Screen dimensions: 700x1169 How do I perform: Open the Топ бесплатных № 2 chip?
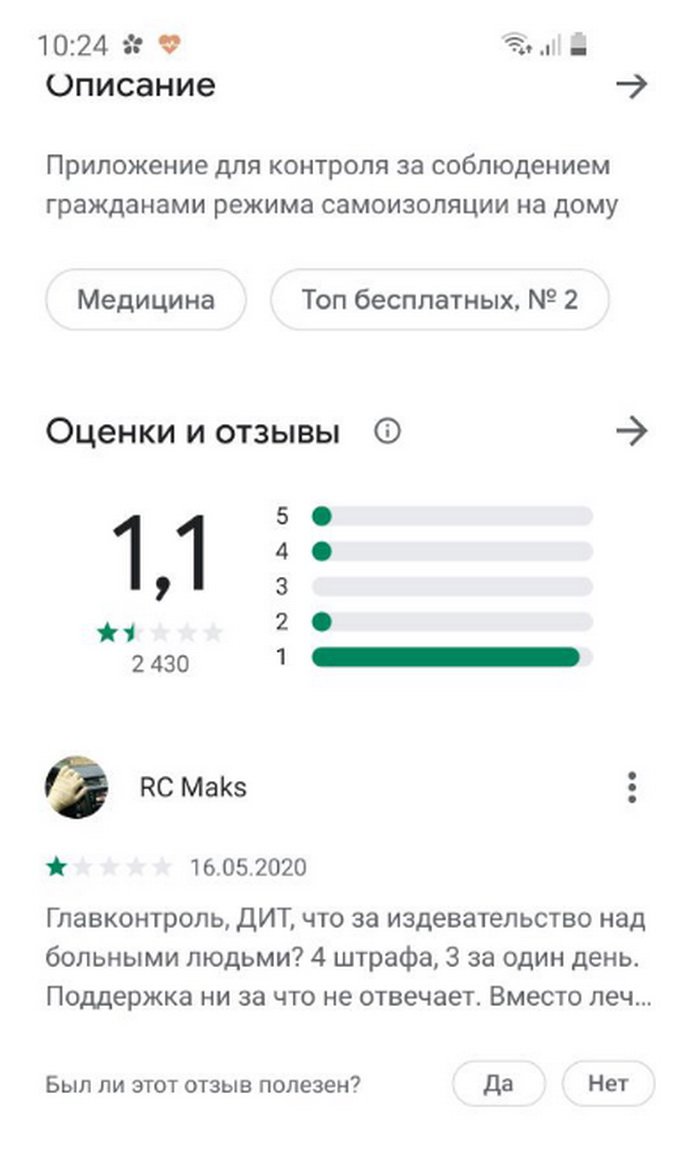pyautogui.click(x=440, y=299)
